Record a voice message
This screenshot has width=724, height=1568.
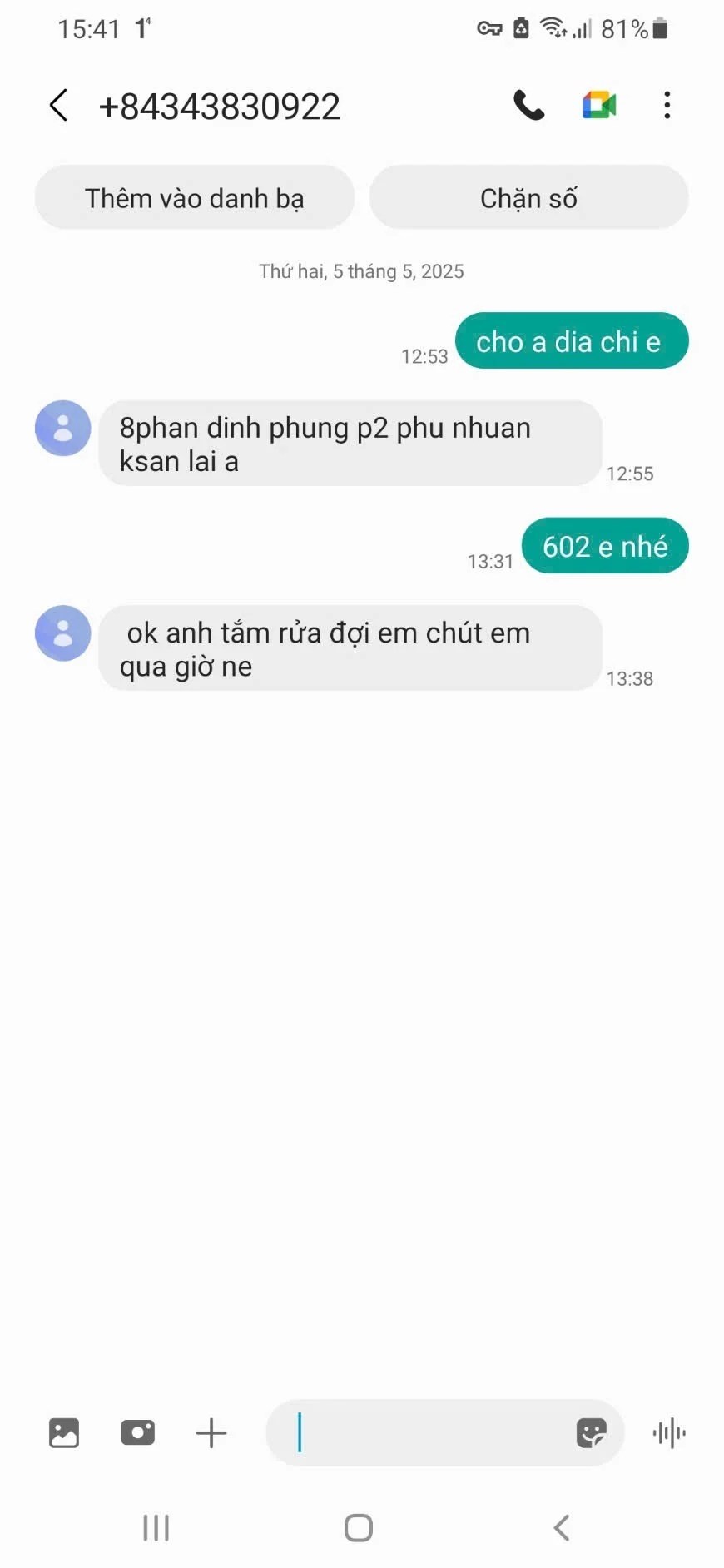[x=669, y=1432]
